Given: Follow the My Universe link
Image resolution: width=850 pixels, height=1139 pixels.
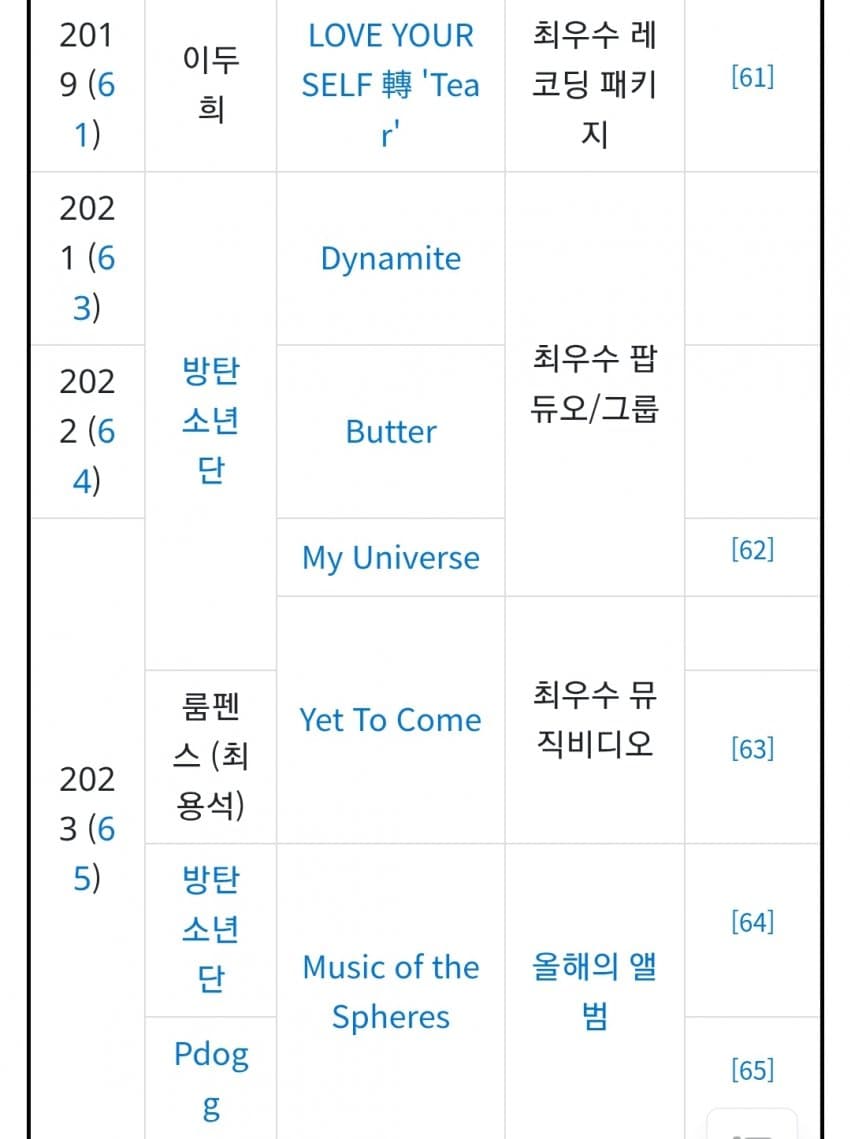Looking at the screenshot, I should (391, 559).
